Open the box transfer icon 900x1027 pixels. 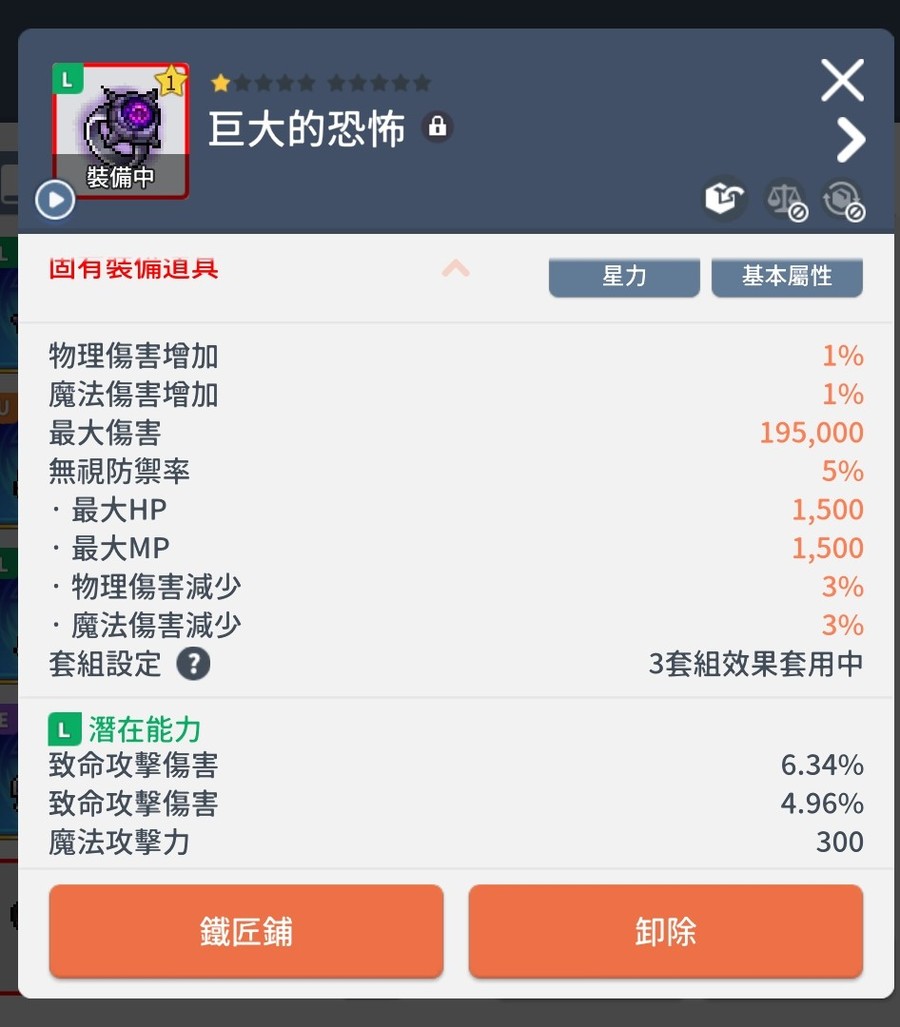[x=723, y=200]
